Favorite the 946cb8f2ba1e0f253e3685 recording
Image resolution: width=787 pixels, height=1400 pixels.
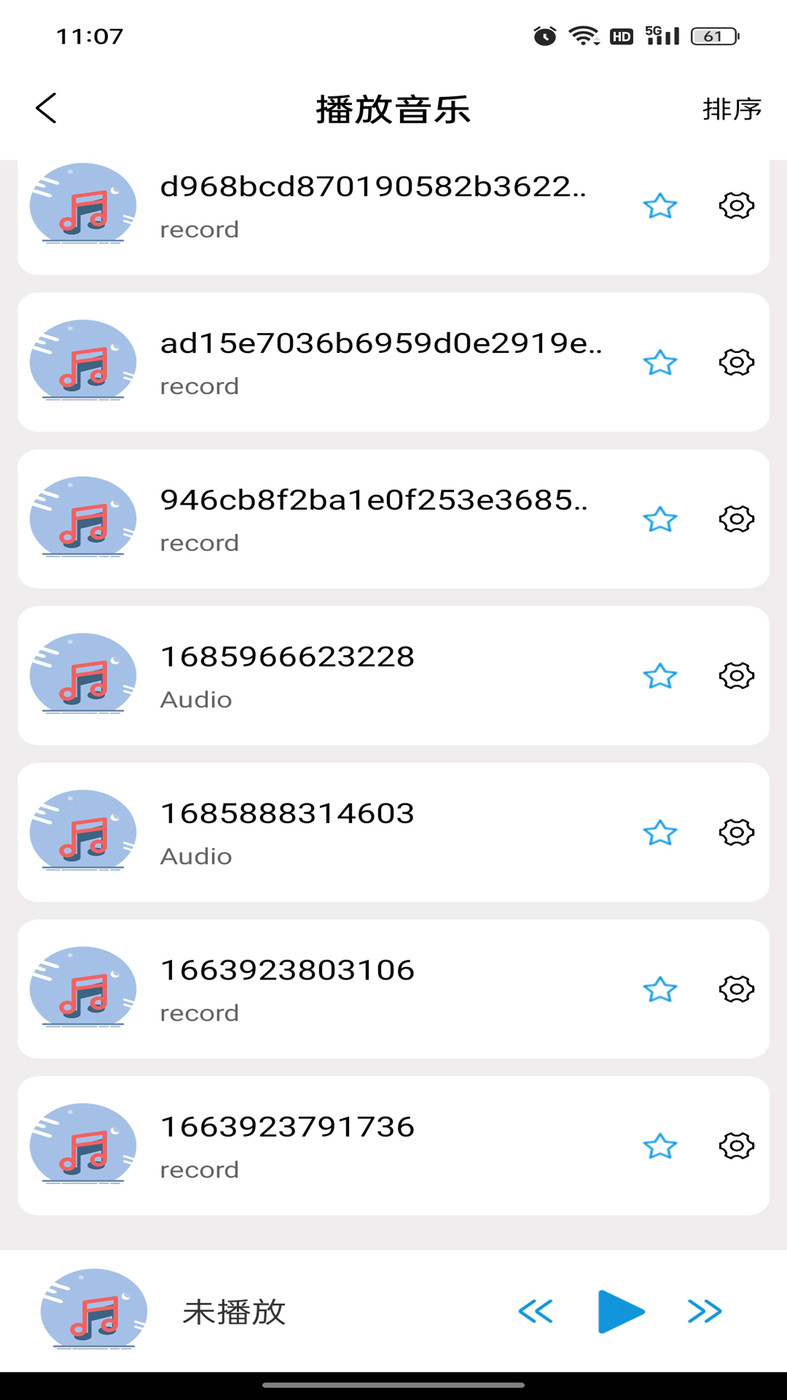tap(660, 519)
